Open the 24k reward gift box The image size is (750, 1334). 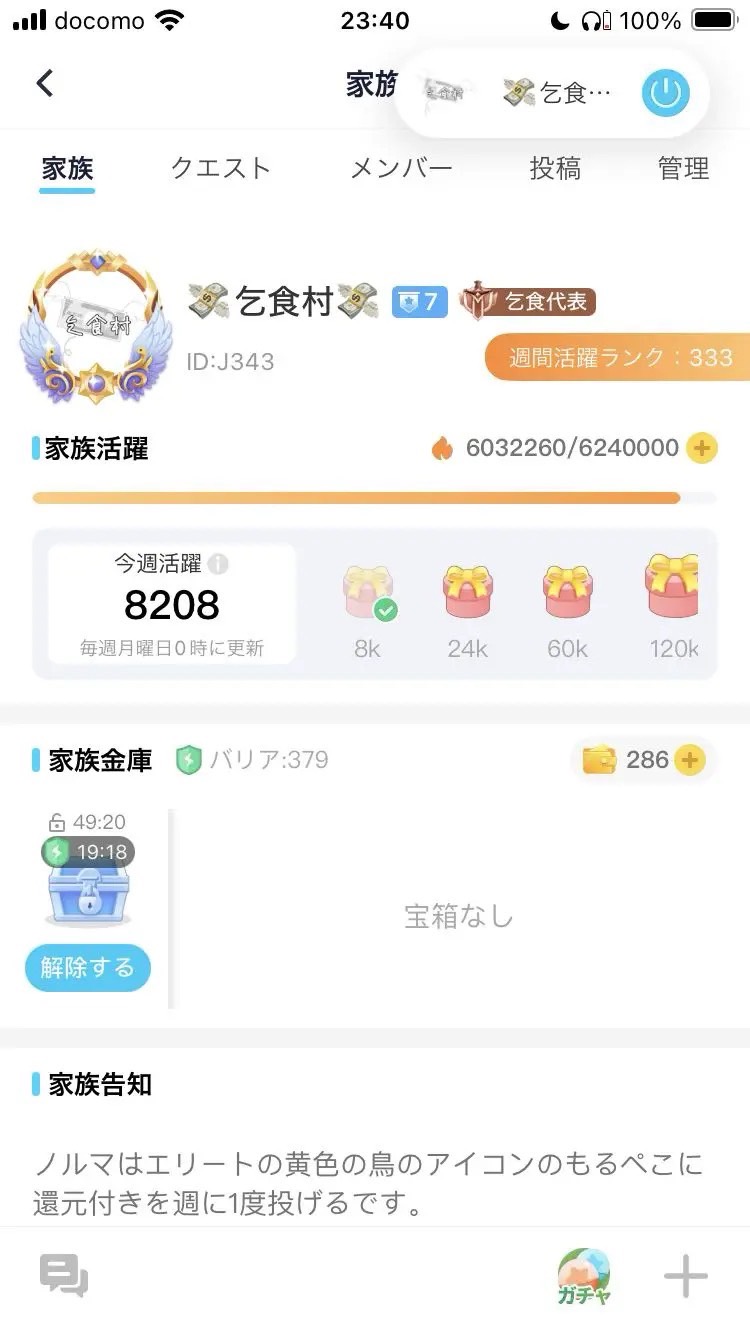point(468,591)
